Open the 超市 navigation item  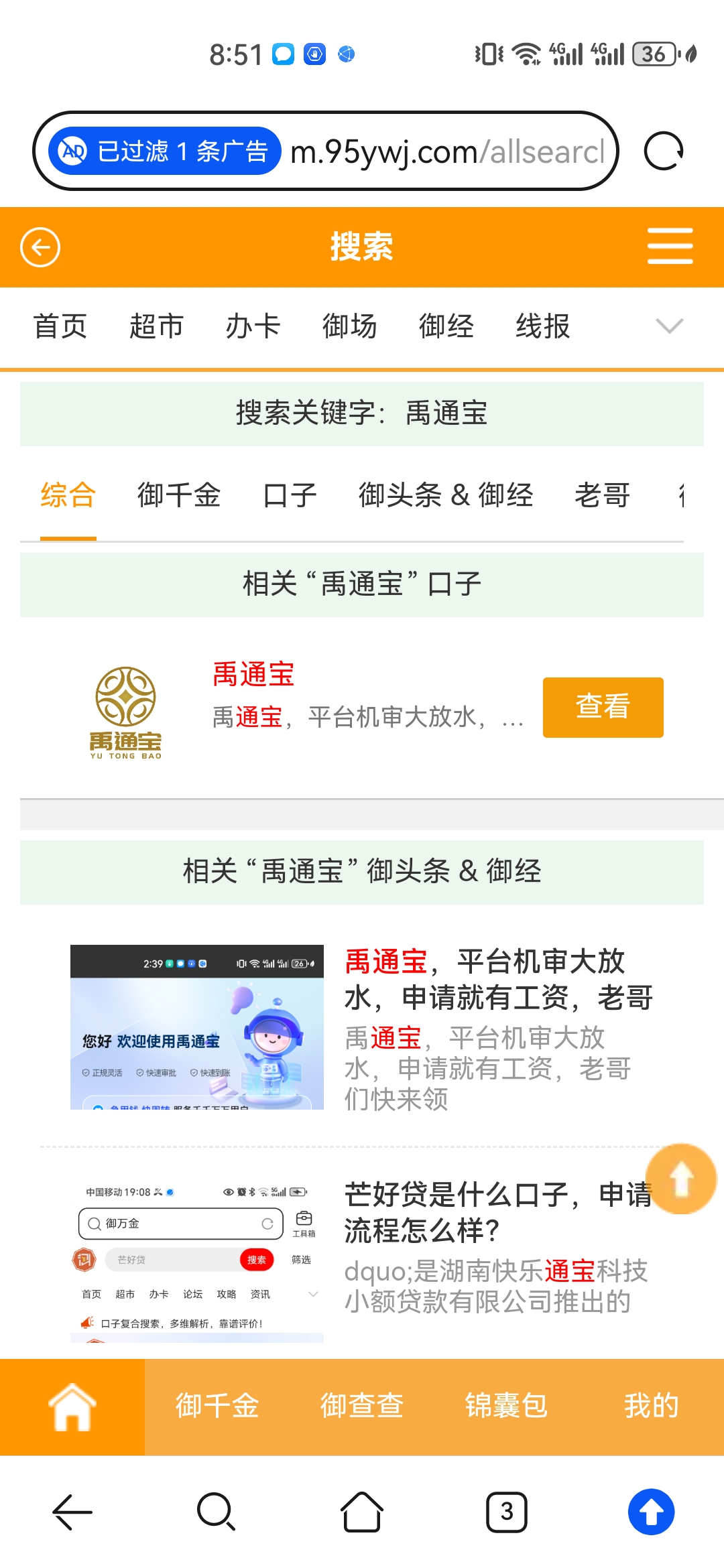point(156,326)
